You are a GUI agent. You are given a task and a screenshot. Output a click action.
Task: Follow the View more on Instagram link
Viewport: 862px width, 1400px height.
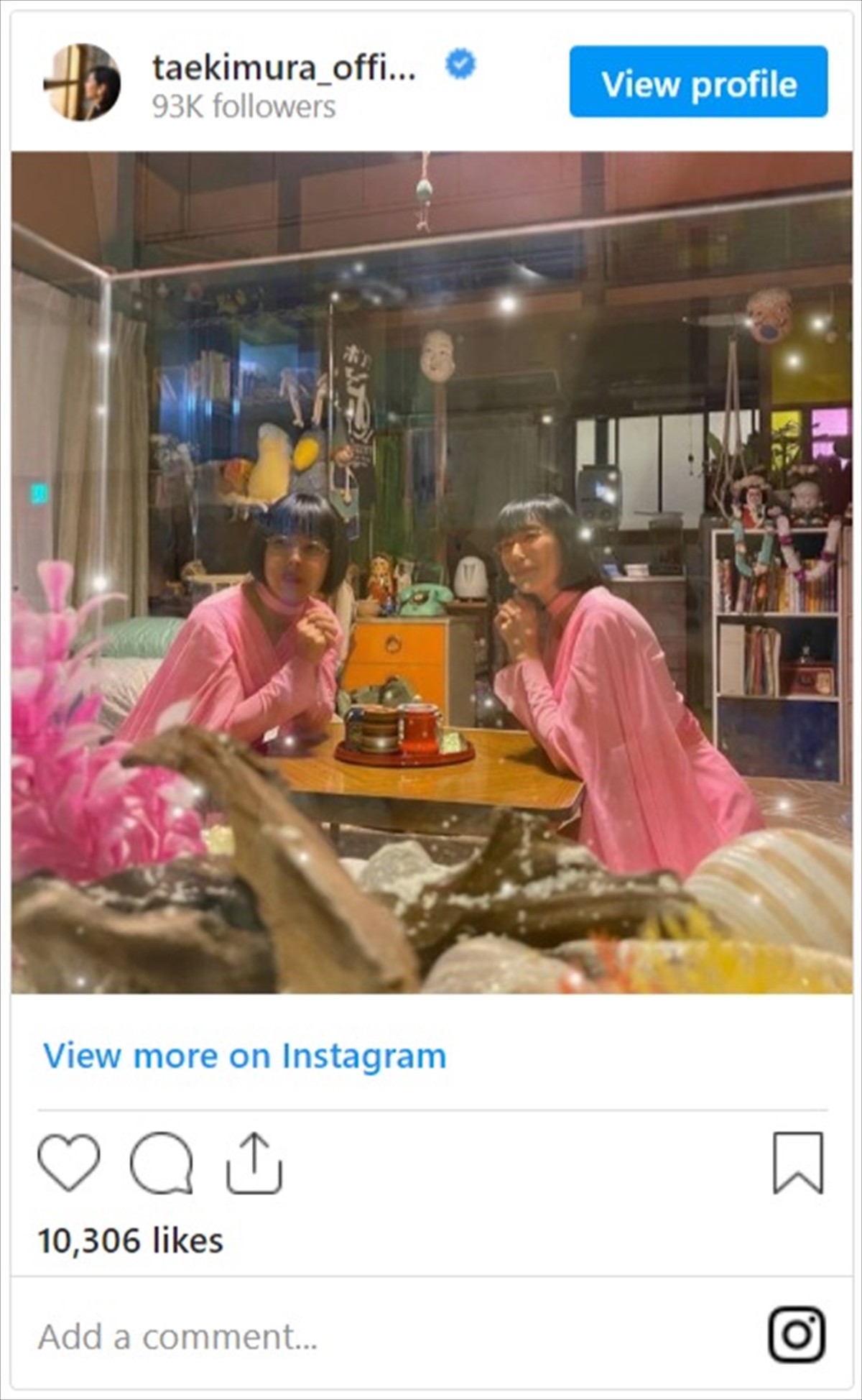(244, 1056)
